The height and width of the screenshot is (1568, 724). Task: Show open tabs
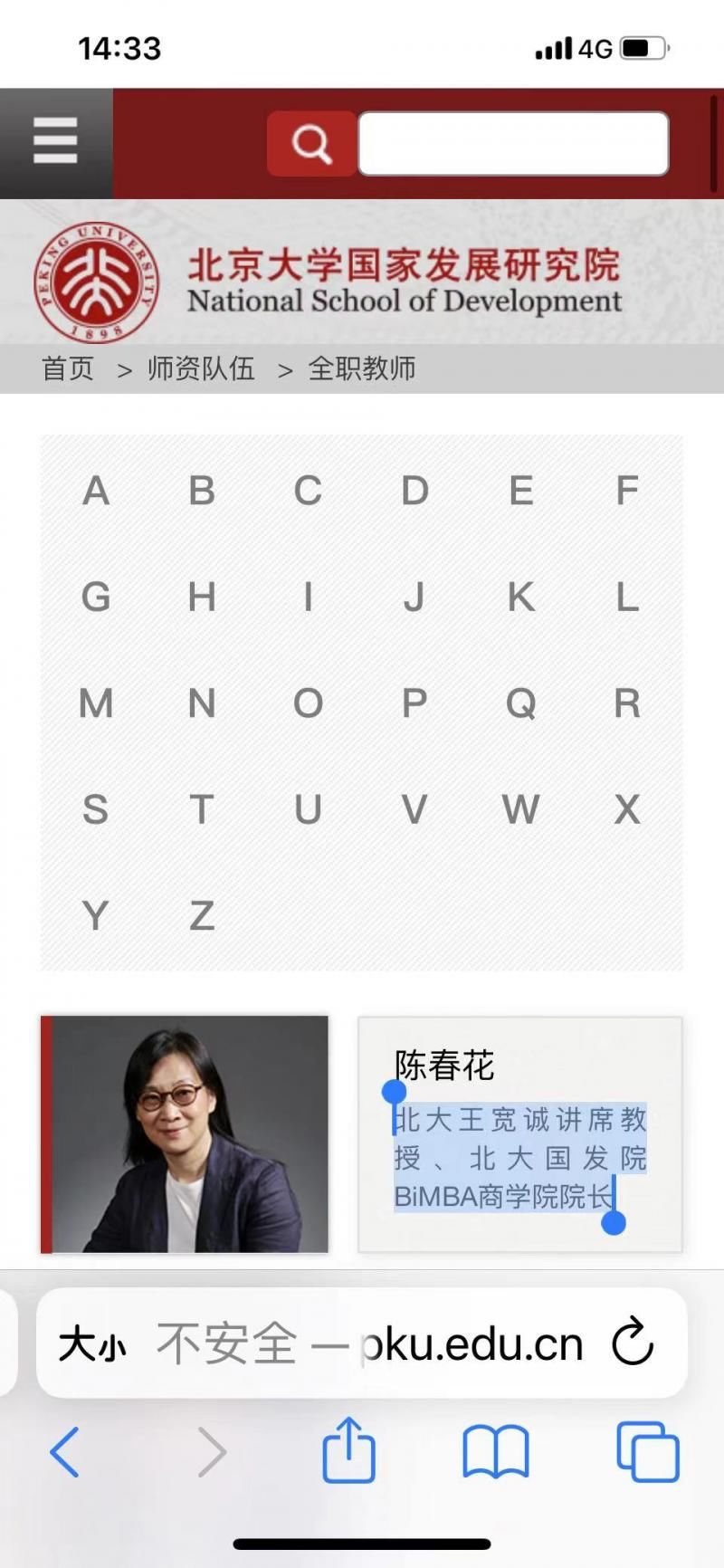[x=647, y=1452]
